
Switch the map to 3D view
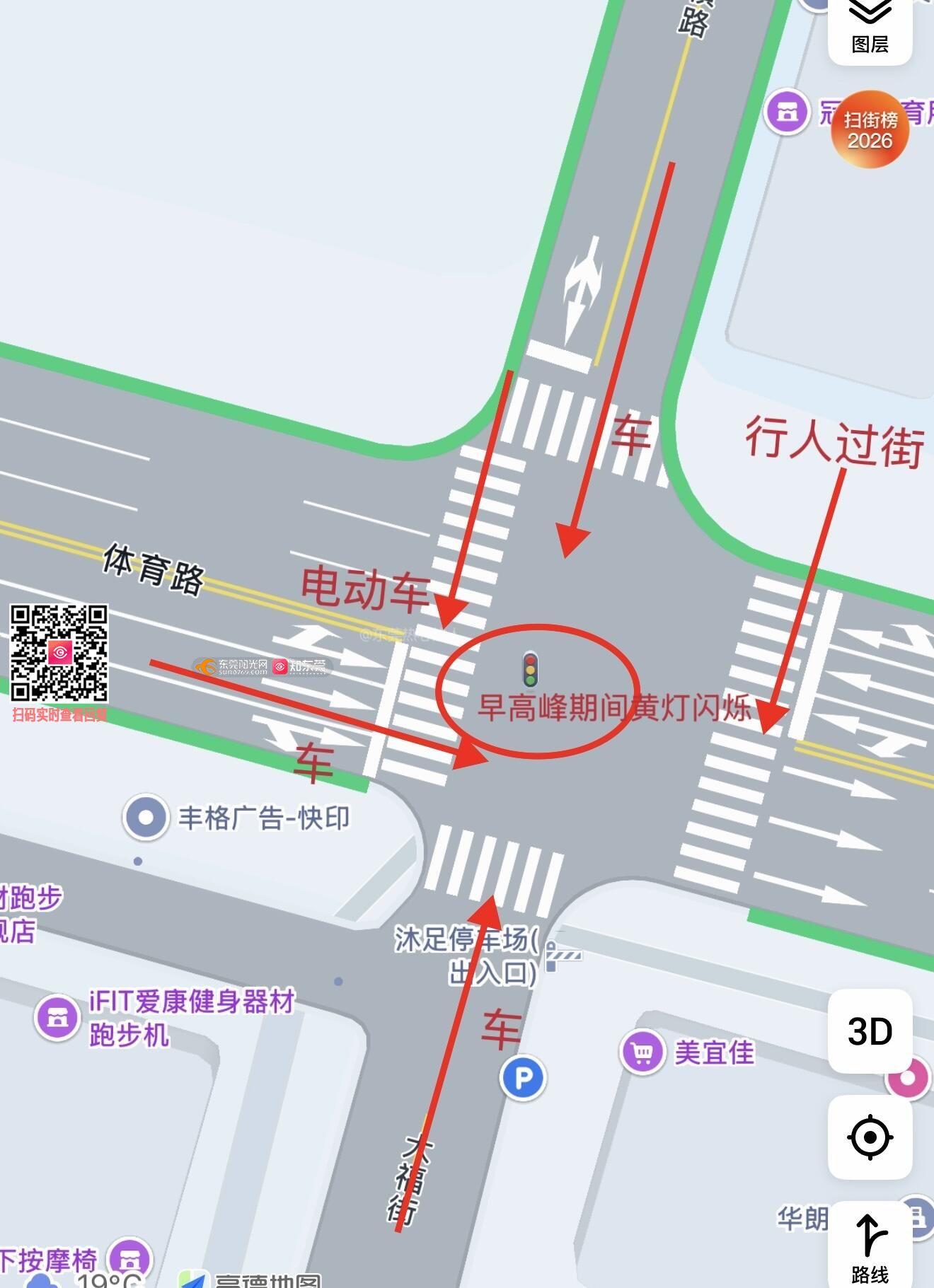tap(870, 1032)
